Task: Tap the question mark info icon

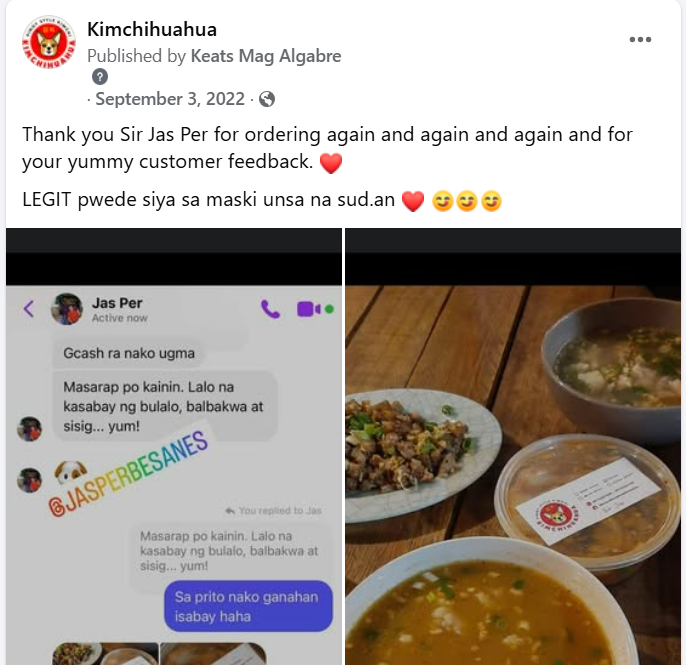Action: [x=100, y=77]
